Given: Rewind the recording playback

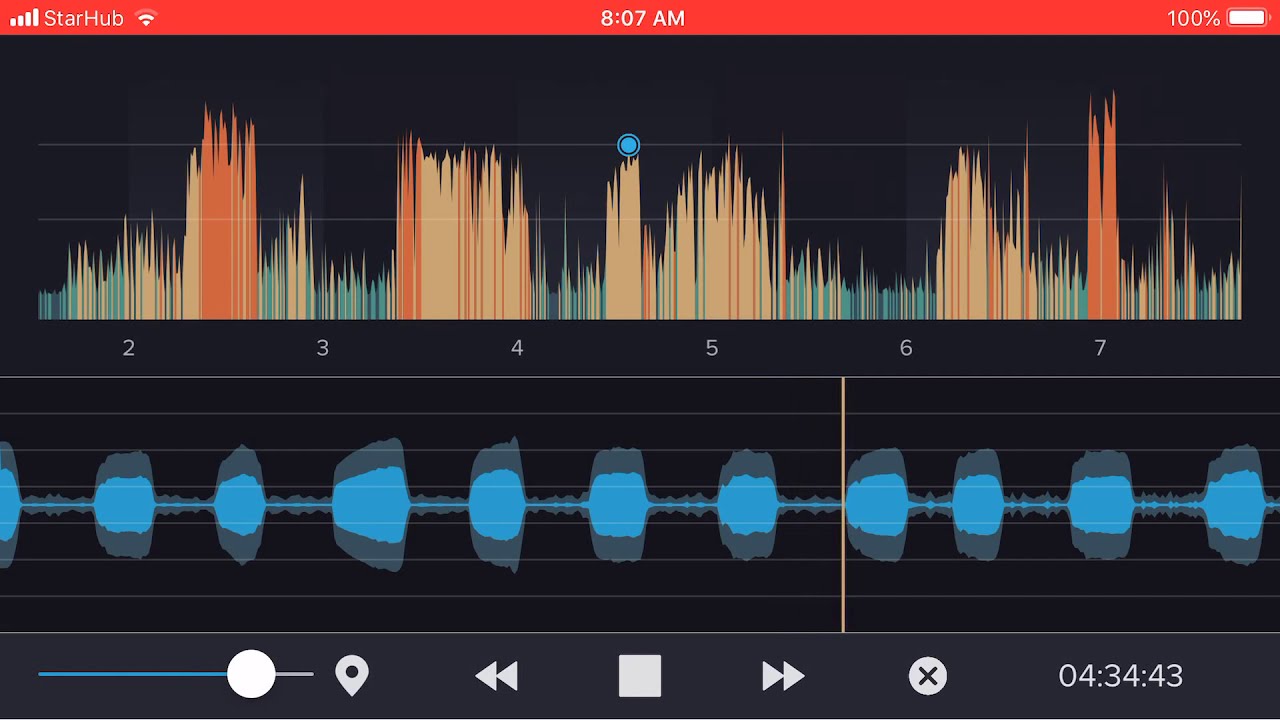Looking at the screenshot, I should [x=497, y=676].
